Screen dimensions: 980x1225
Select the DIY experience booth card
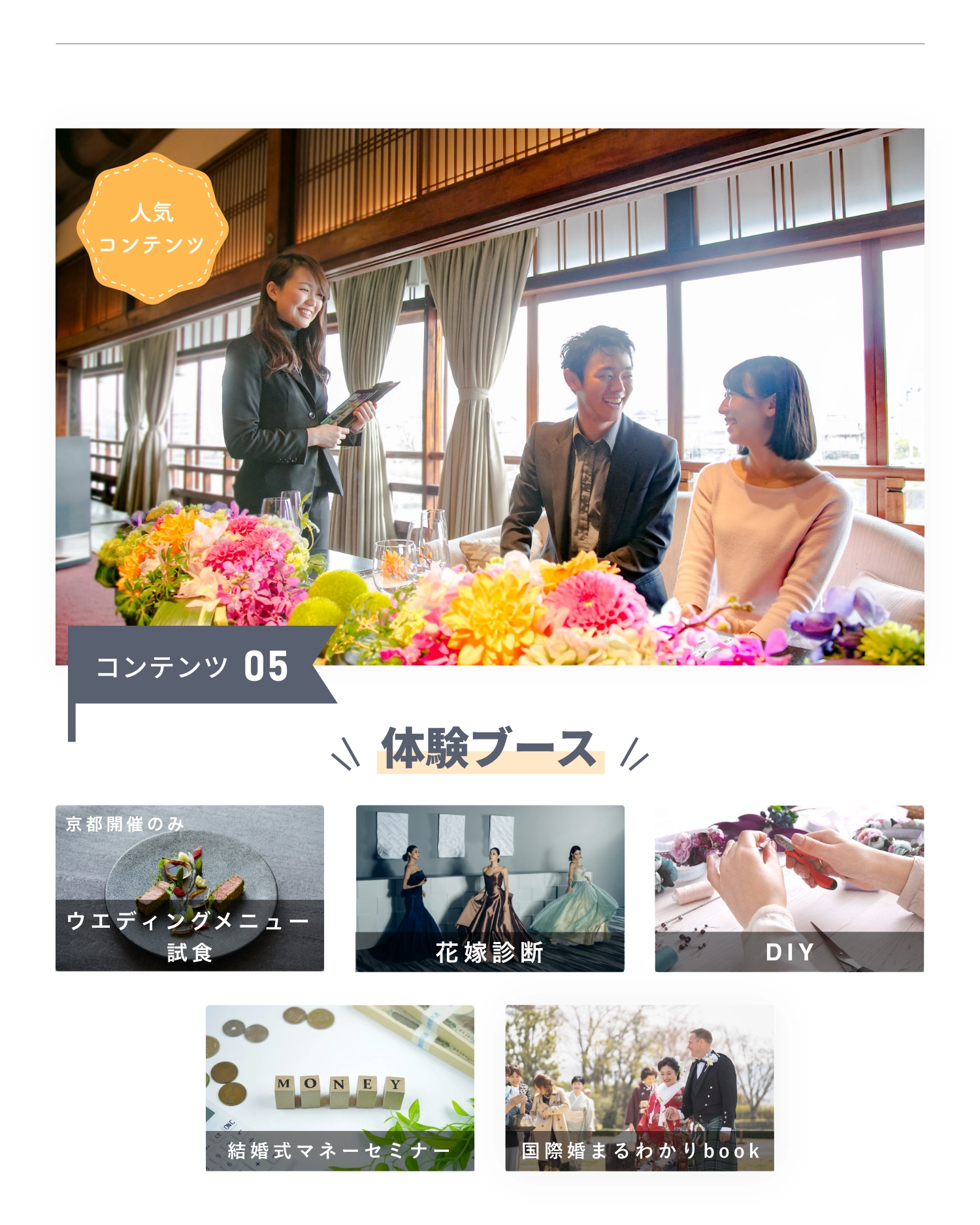(x=789, y=888)
